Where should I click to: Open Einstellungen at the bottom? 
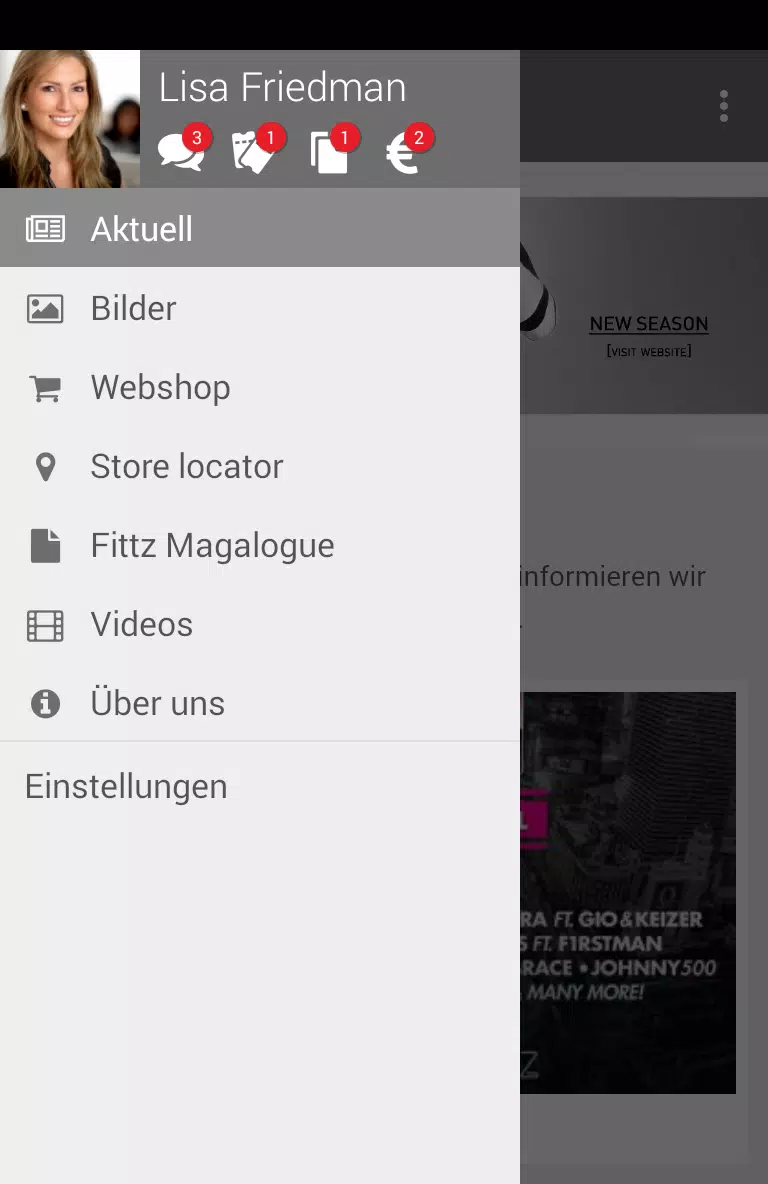[126, 786]
